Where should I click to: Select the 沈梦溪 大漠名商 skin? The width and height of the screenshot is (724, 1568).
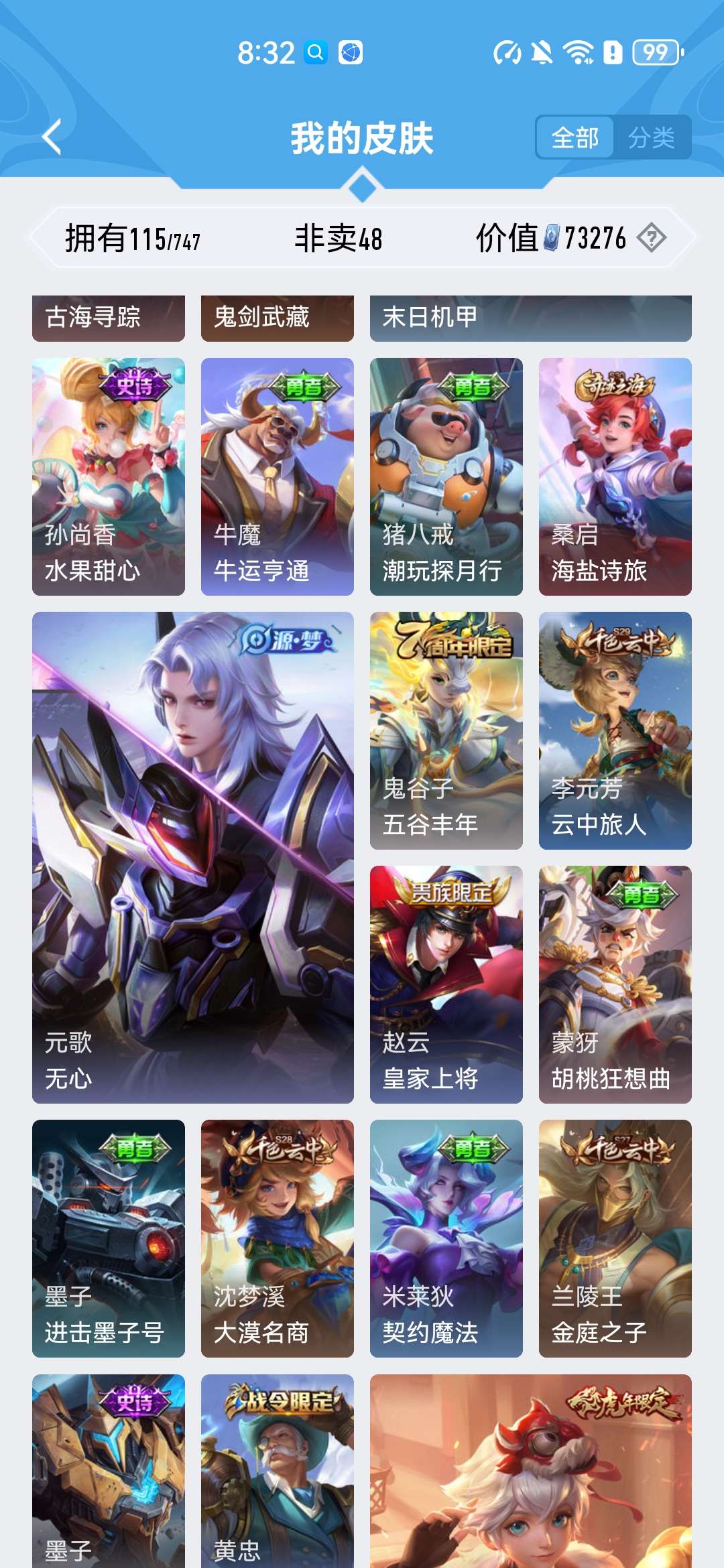pos(278,1238)
